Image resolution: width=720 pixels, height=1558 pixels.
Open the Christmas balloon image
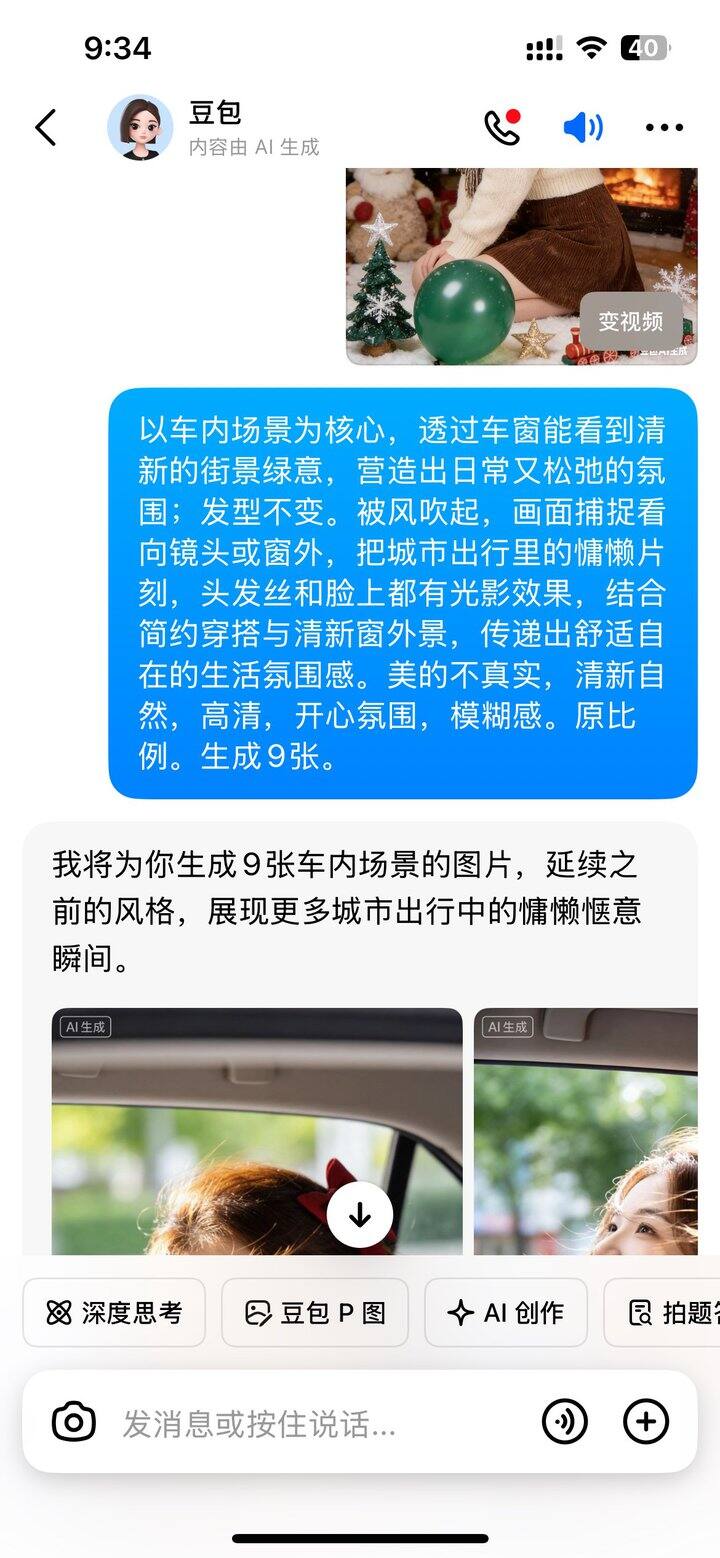(521, 266)
